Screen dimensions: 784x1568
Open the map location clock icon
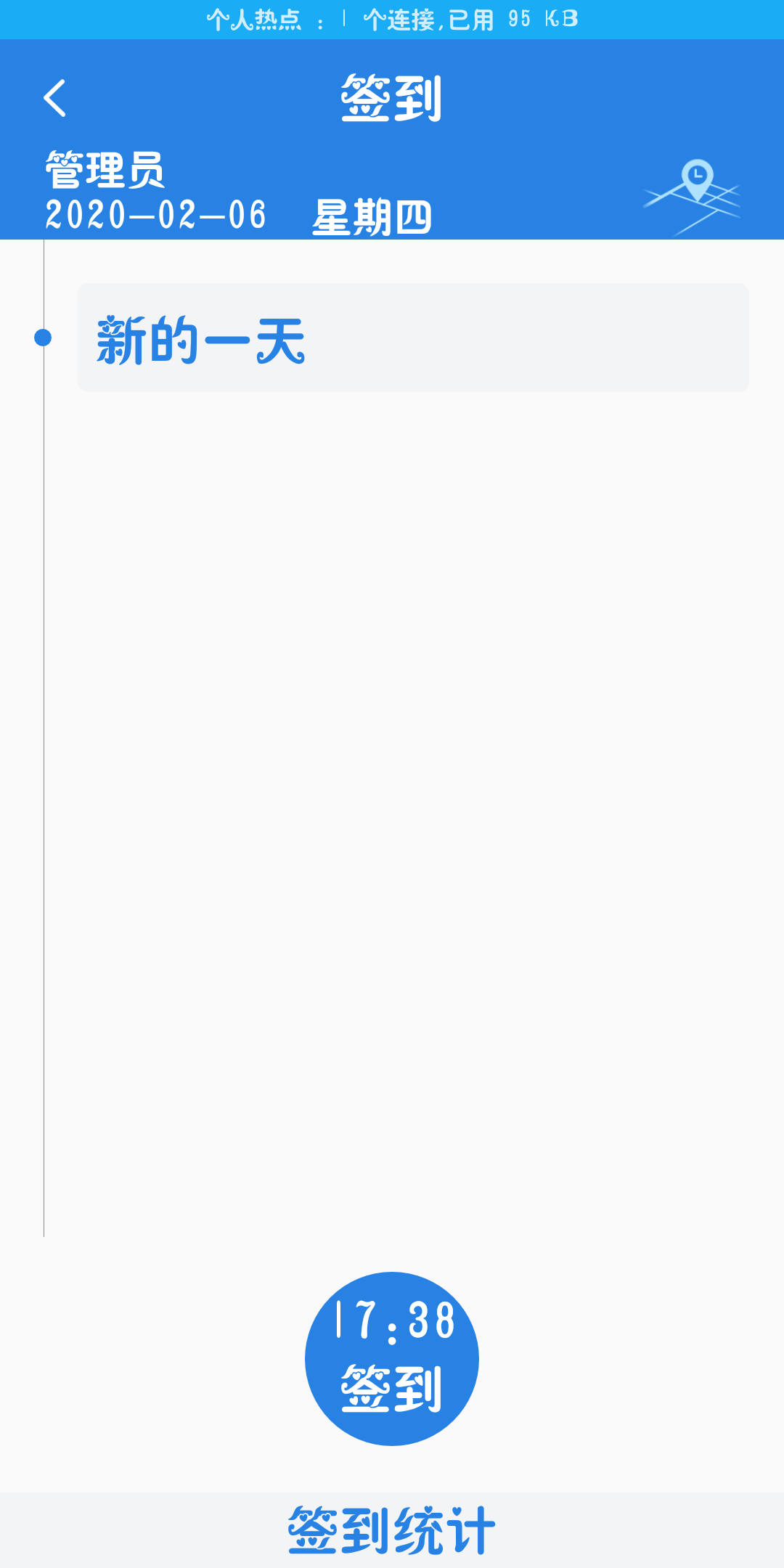[x=692, y=197]
